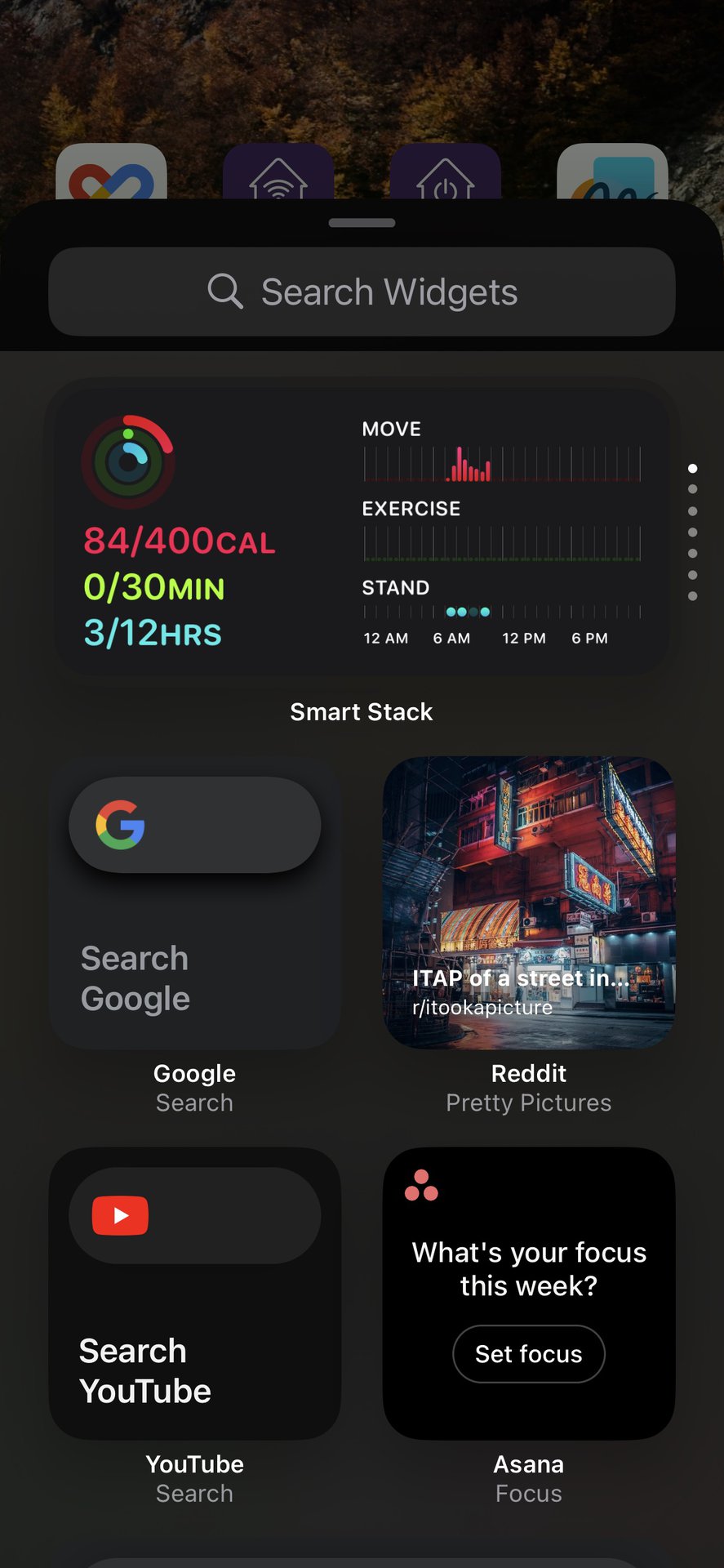This screenshot has width=724, height=1568.
Task: Tap the Search Widgets field
Action: pyautogui.click(x=362, y=292)
